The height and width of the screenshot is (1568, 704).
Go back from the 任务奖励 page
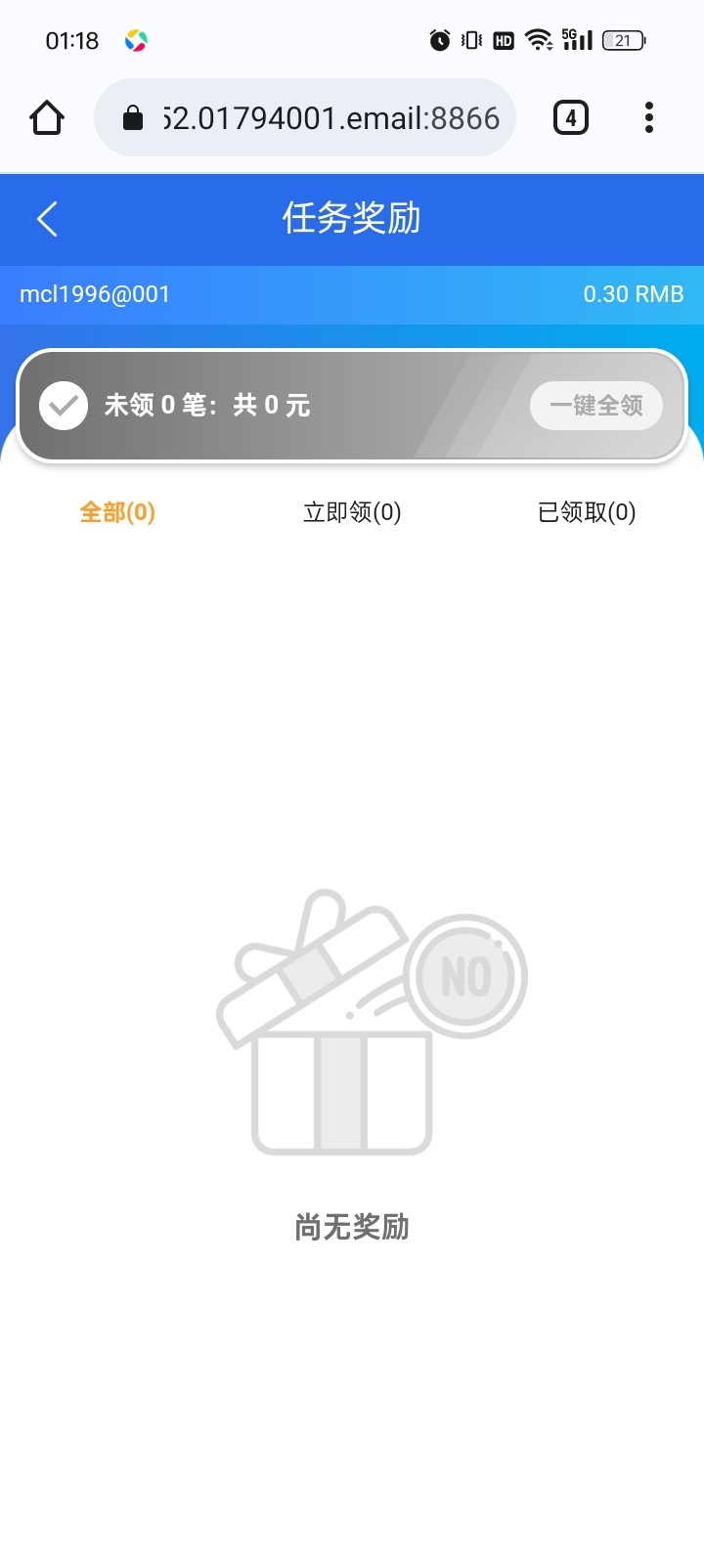click(x=47, y=219)
